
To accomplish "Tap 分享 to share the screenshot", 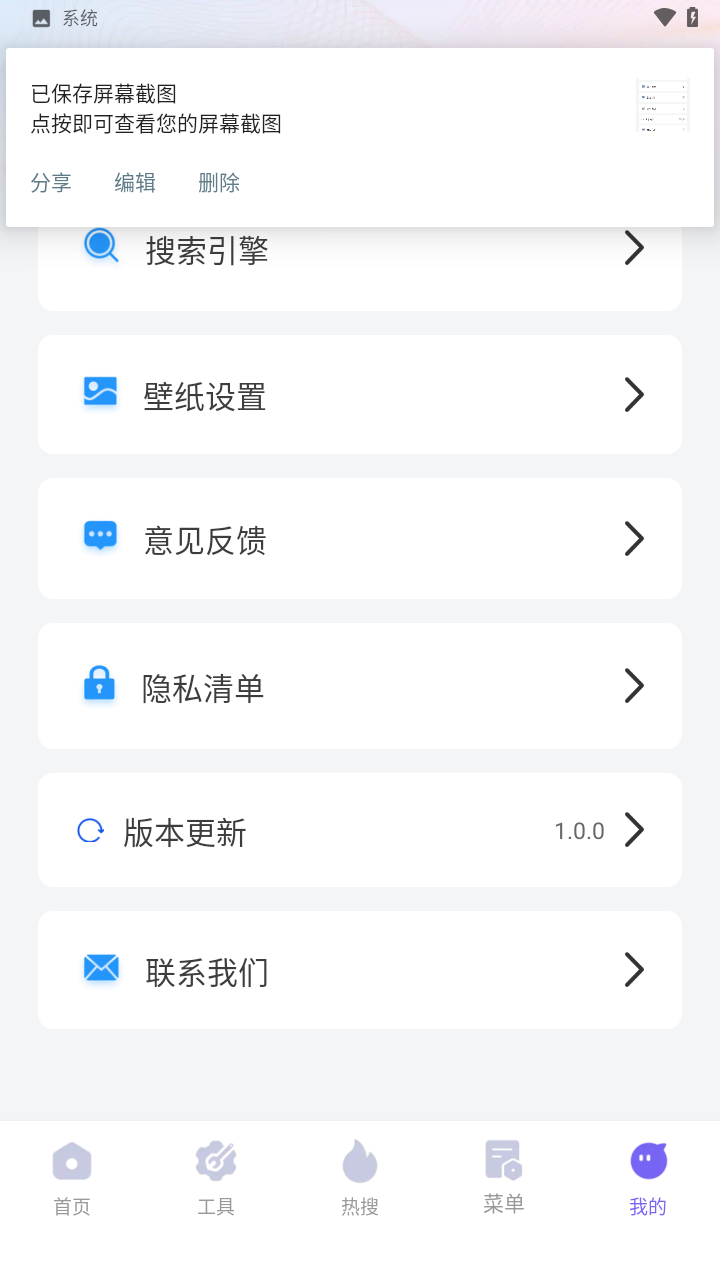I will coord(51,183).
